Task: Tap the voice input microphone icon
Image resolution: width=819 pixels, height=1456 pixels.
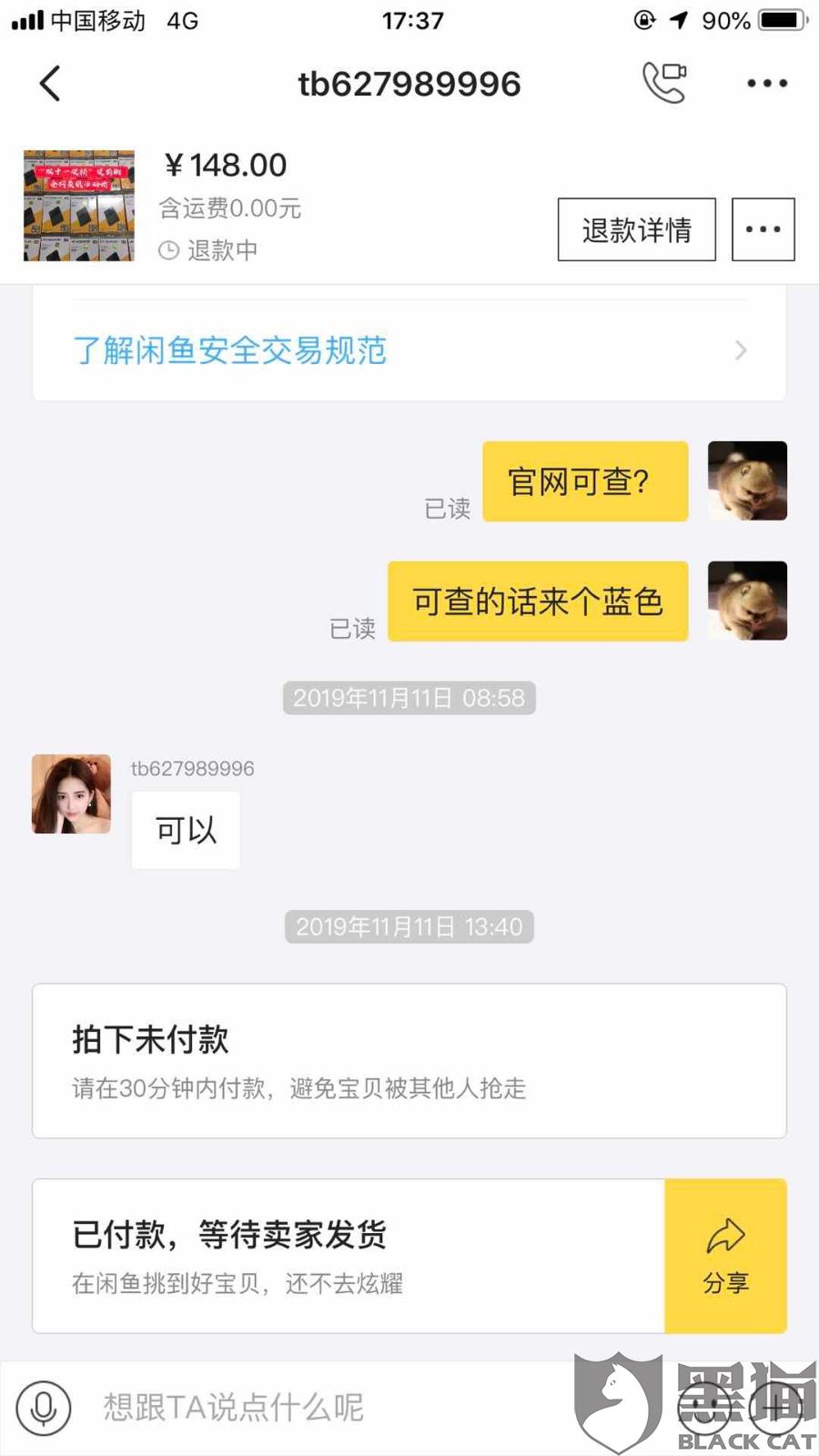Action: [x=44, y=1408]
